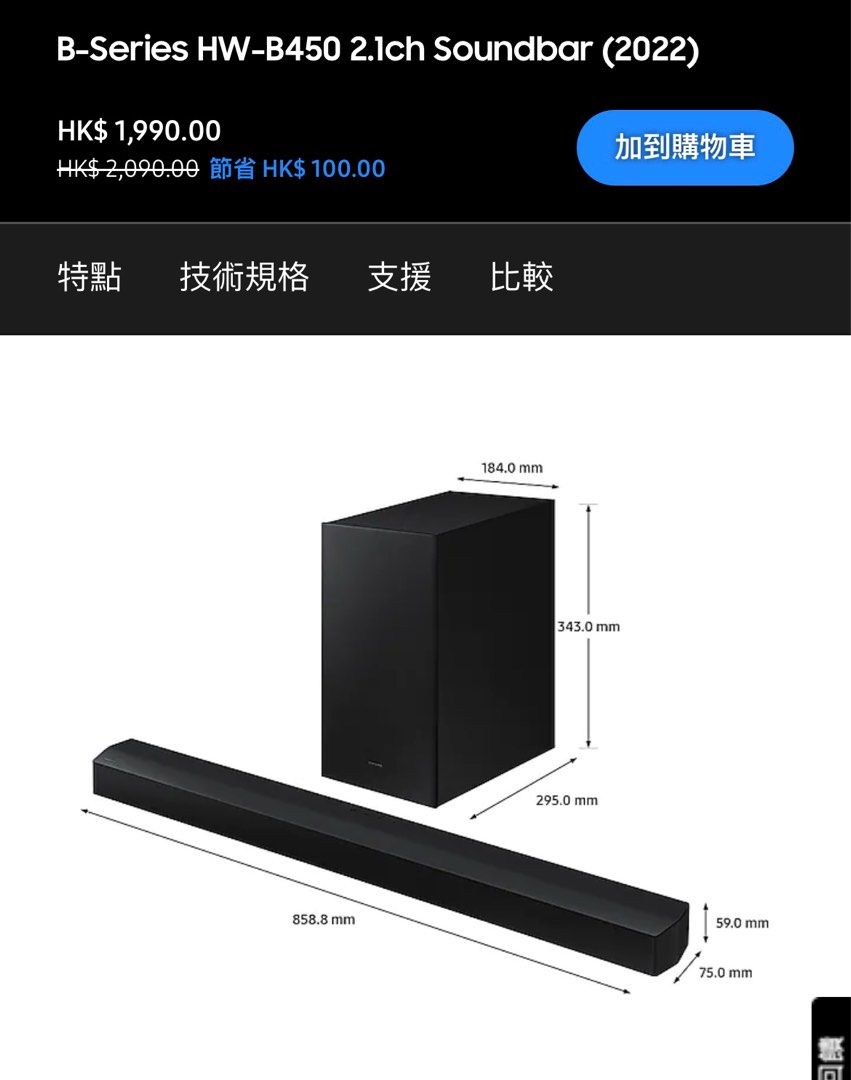Open the 技術規格 specifications tab
851x1080 pixels.
tap(245, 277)
